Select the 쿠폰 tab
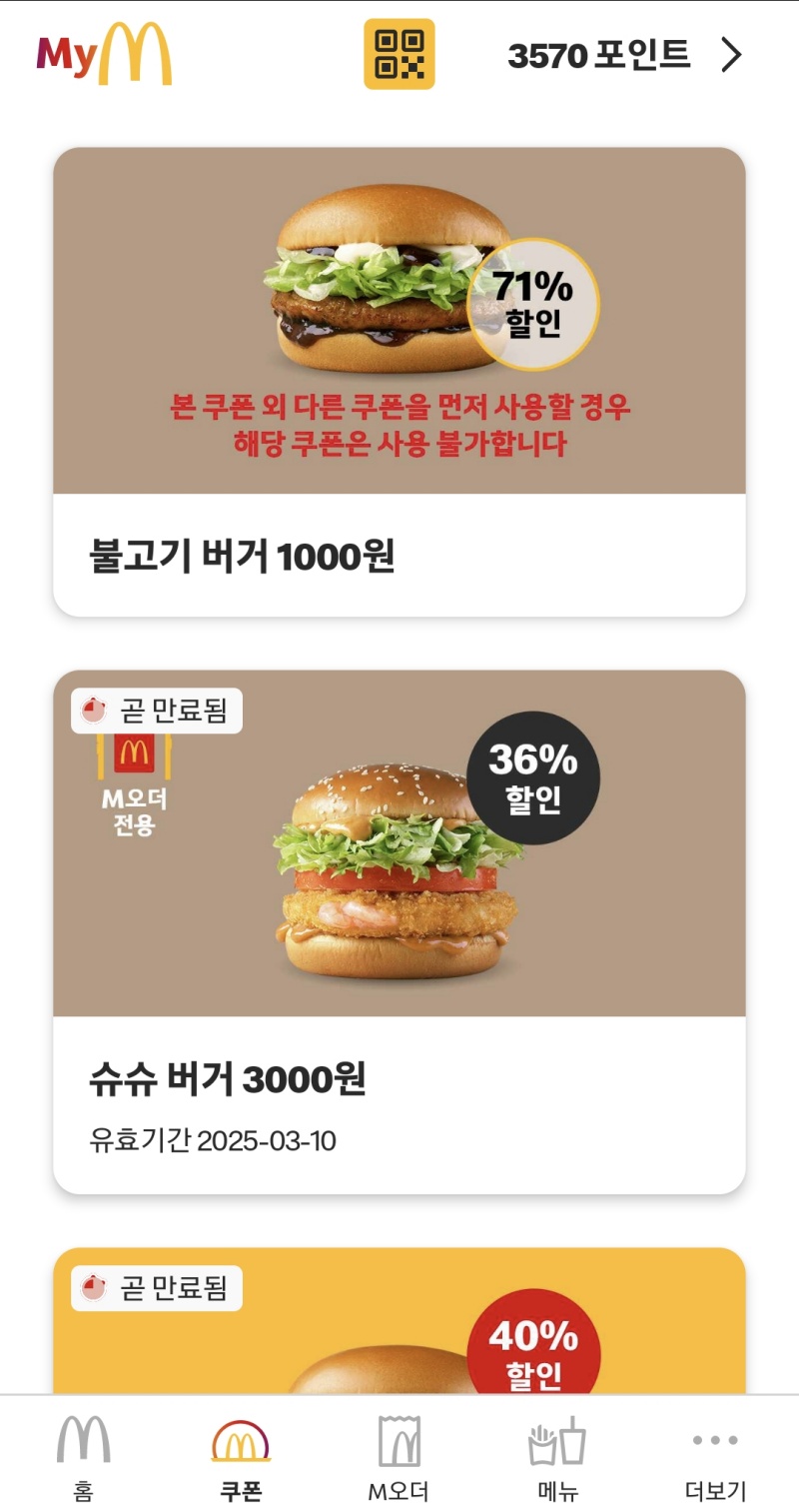This screenshot has width=799, height=1512. click(241, 1459)
